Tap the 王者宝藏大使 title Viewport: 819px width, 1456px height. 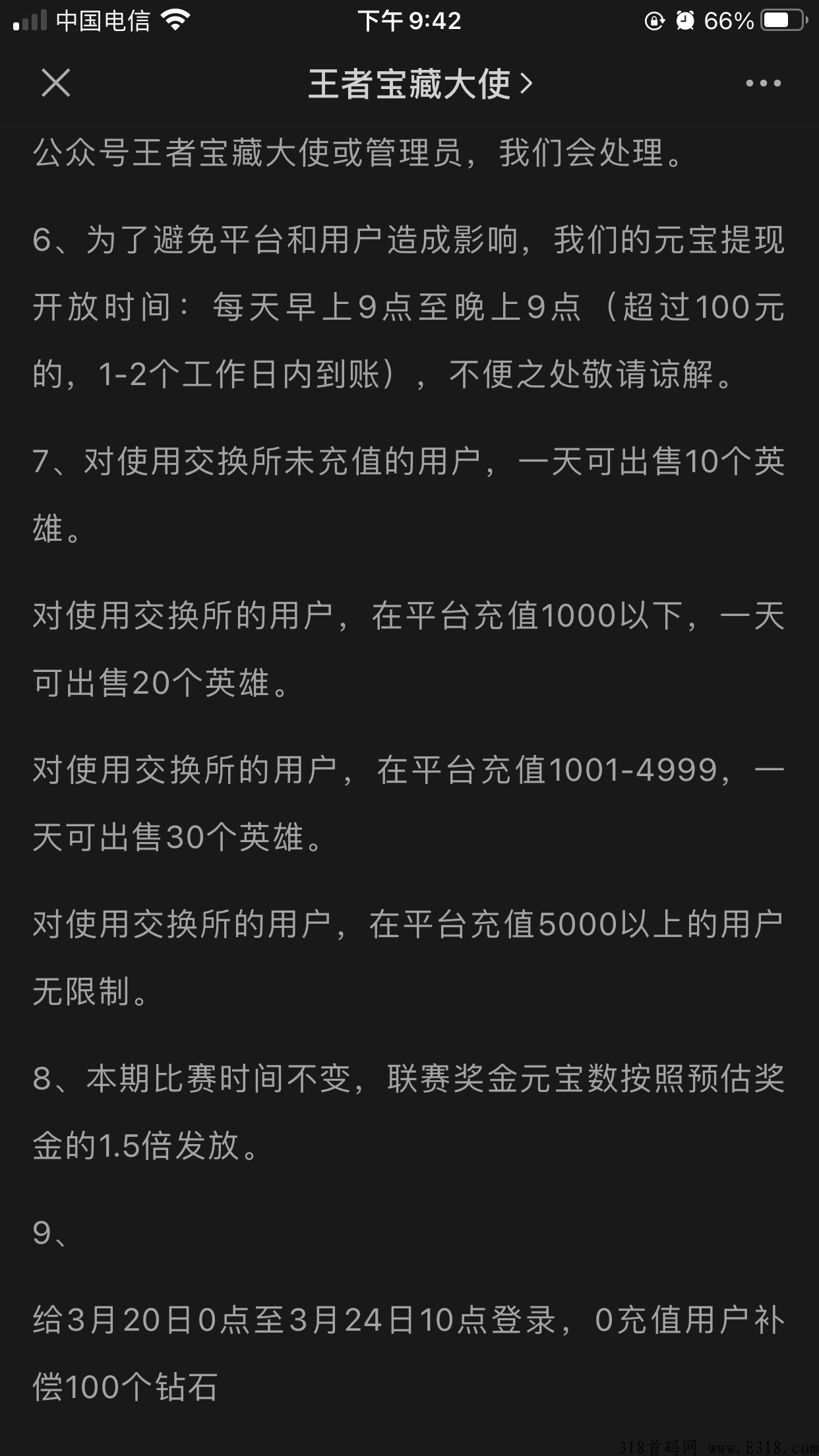(x=409, y=85)
